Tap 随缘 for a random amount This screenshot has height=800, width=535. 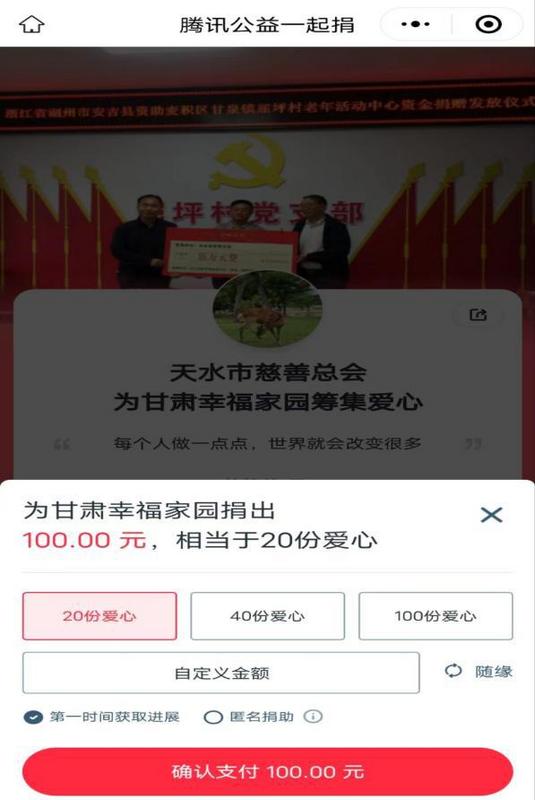click(x=478, y=671)
